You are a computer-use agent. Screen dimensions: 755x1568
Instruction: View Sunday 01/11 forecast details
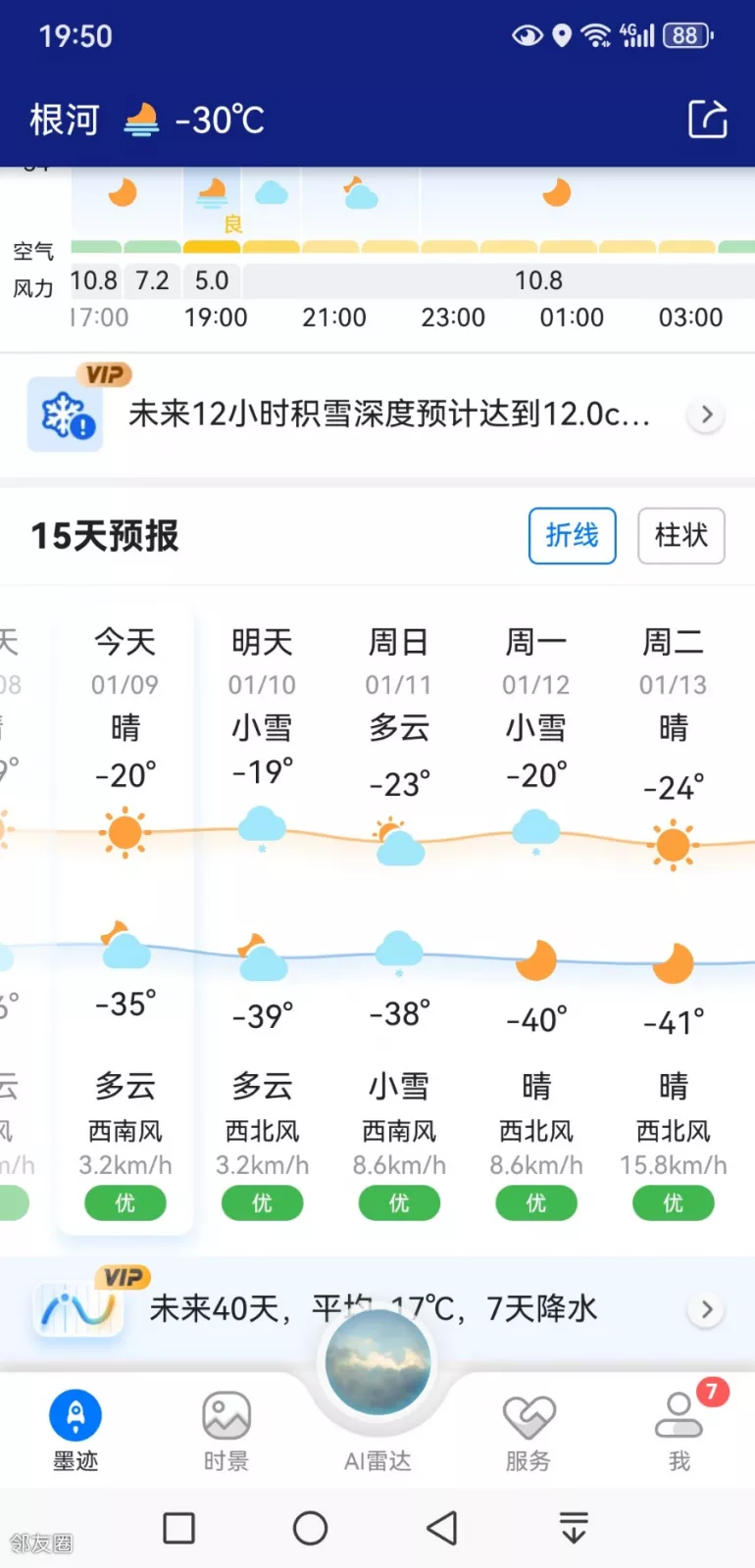click(399, 916)
